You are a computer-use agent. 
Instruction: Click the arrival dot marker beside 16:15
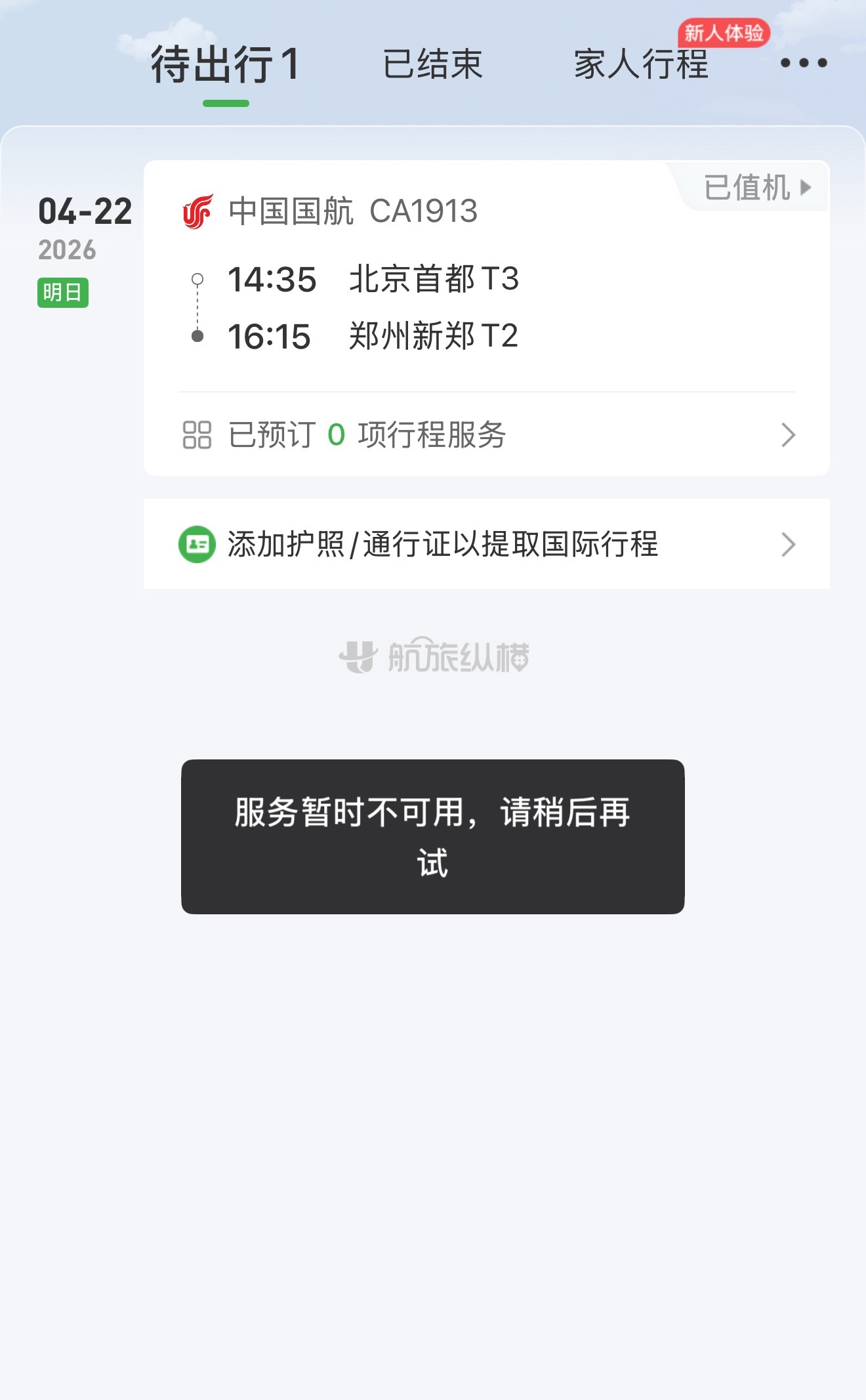[196, 335]
